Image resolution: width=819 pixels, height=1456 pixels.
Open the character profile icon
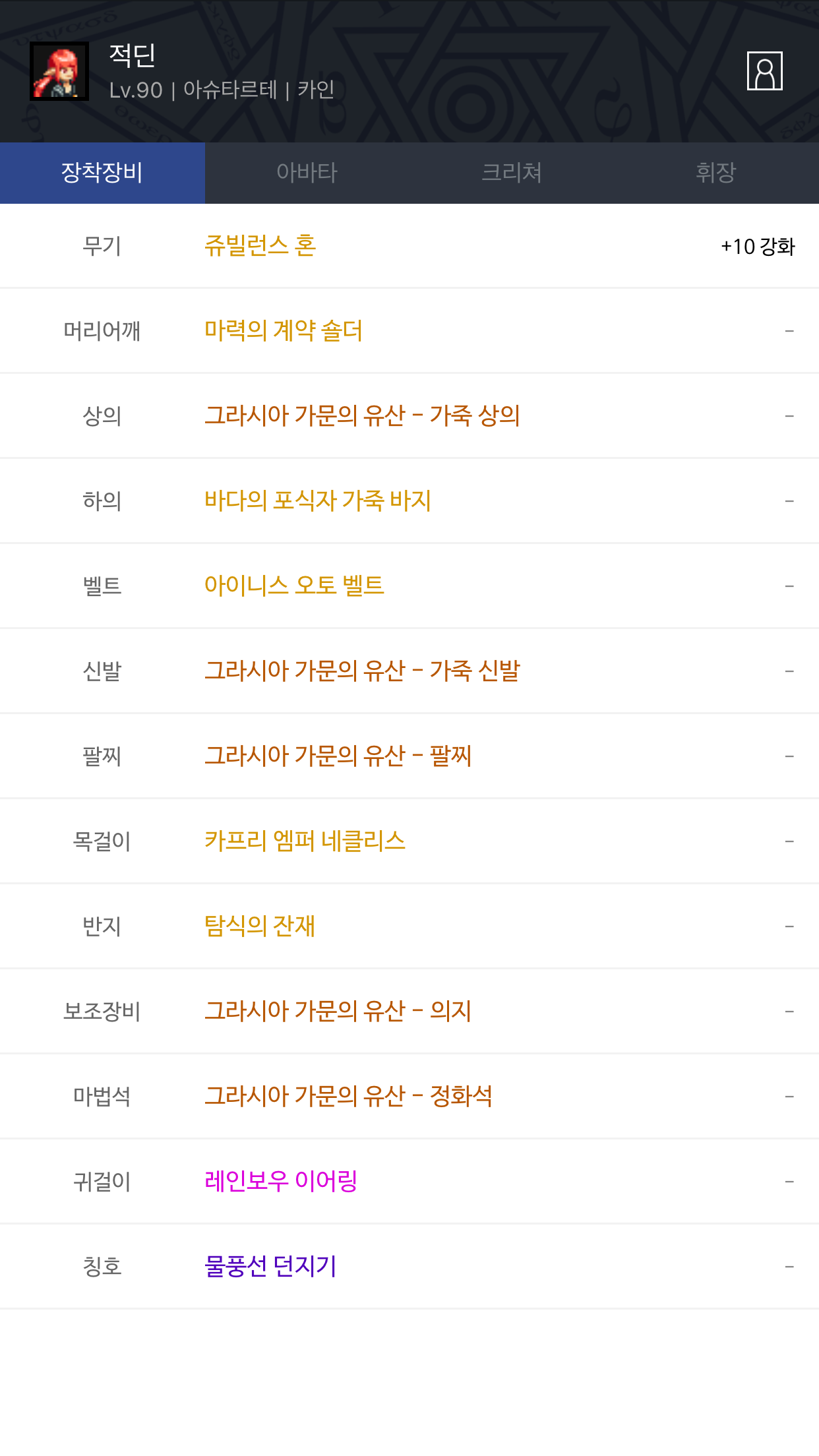[764, 71]
